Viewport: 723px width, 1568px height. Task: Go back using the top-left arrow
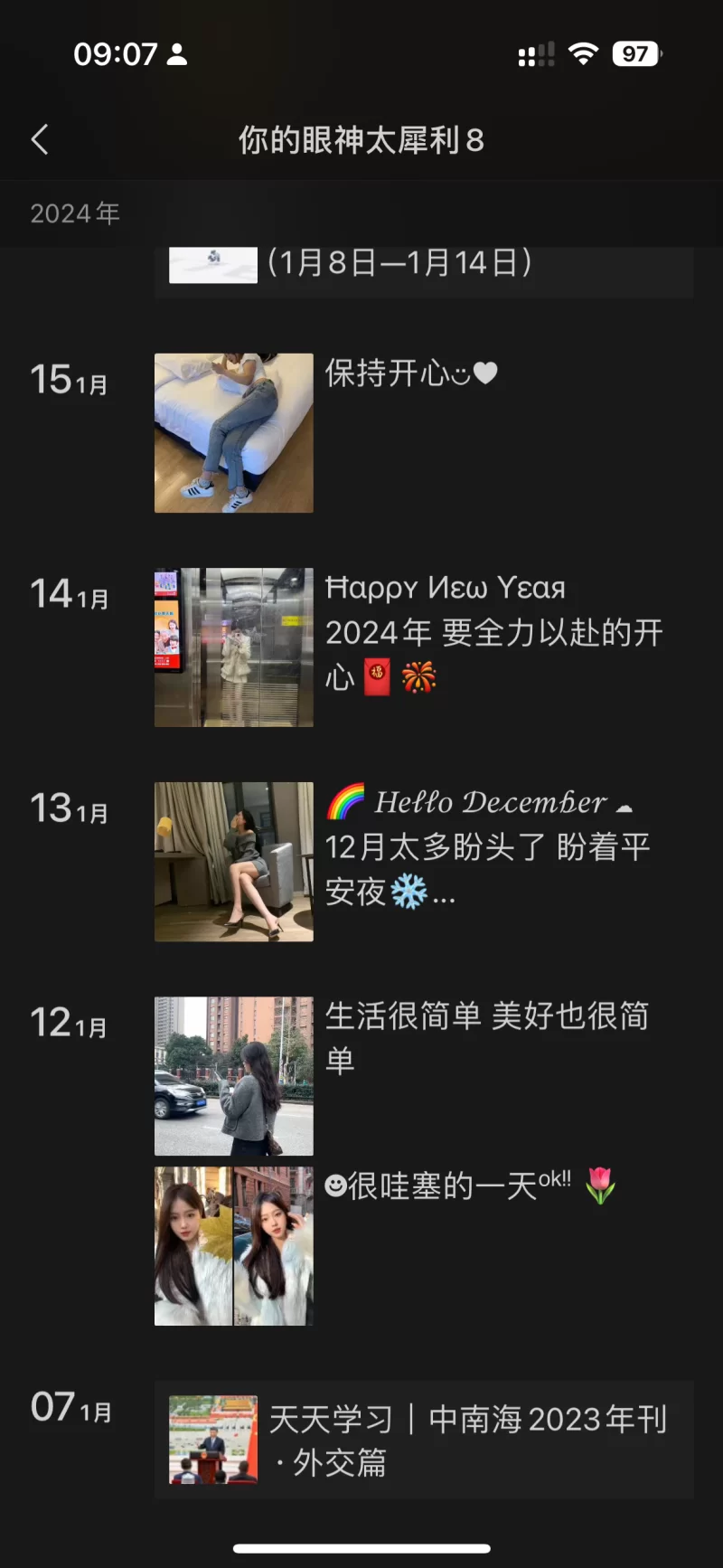tap(40, 140)
